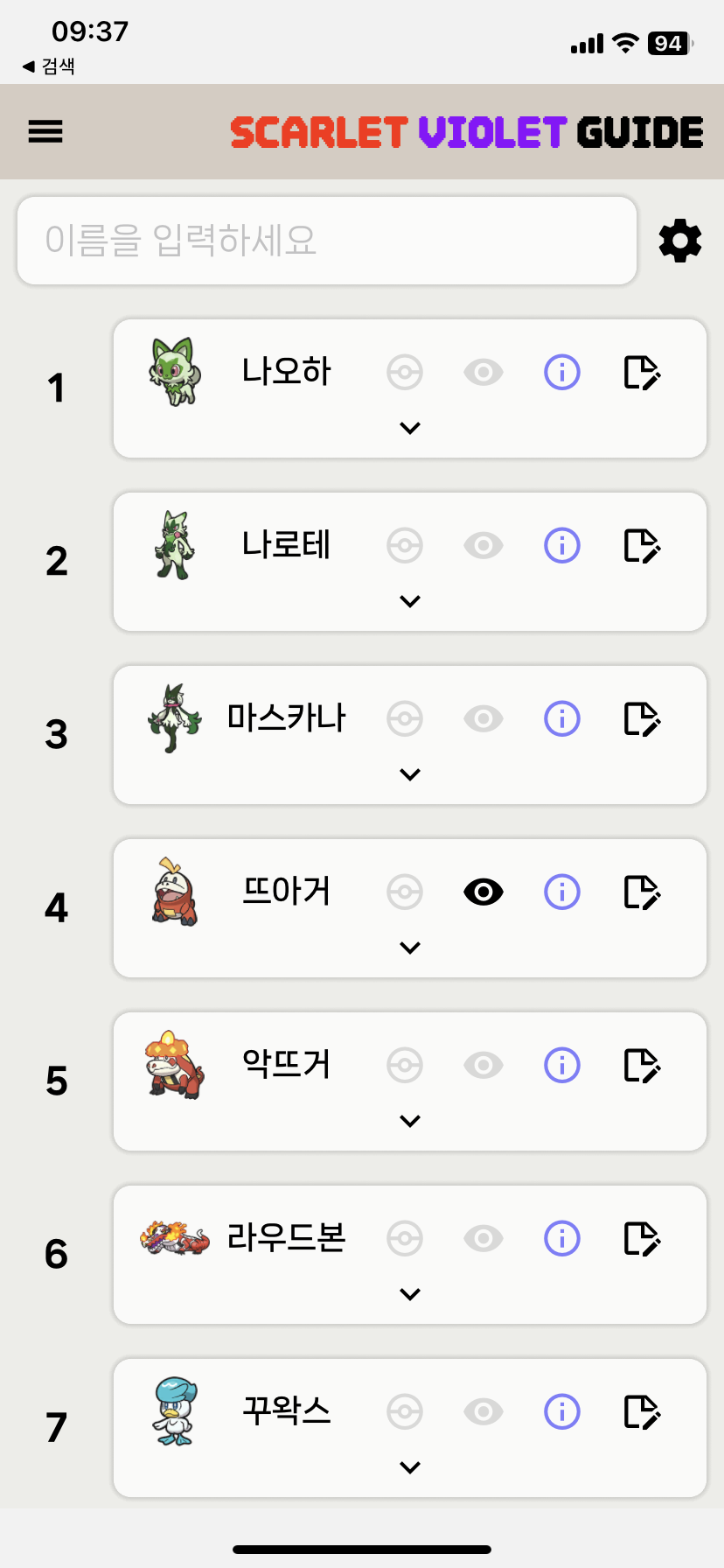
Task: Toggle the seen eye for 라우드본
Action: [484, 1238]
